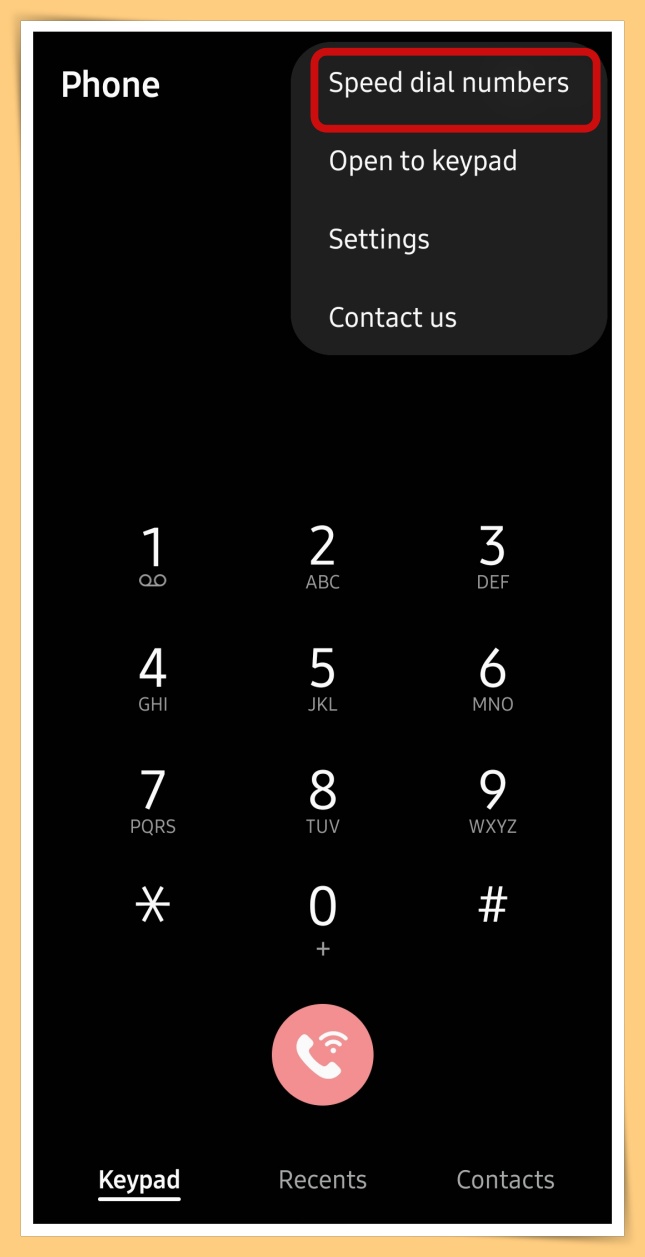Open Speed dial numbers
645x1257 pixels.
pos(448,83)
